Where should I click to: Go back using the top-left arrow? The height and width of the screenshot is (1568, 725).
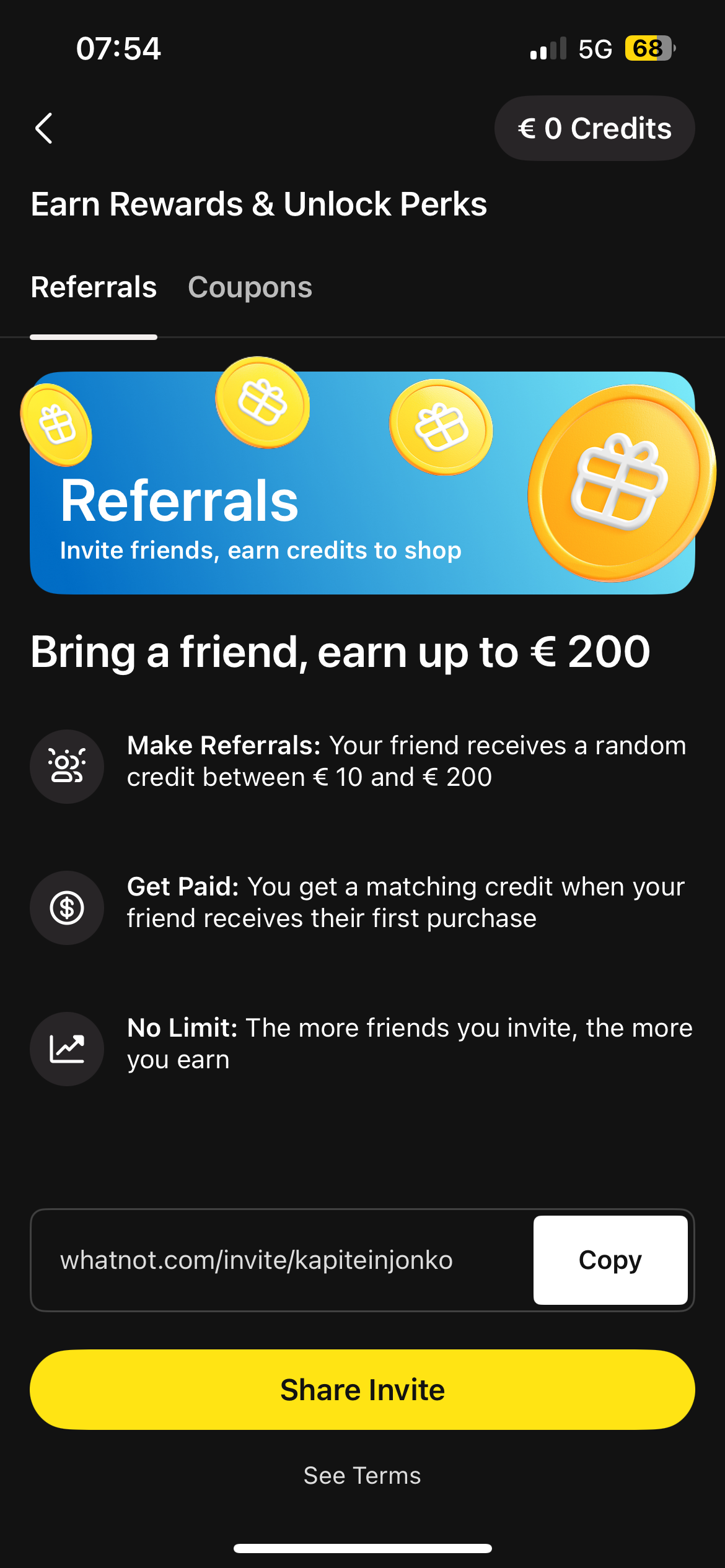pyautogui.click(x=44, y=128)
